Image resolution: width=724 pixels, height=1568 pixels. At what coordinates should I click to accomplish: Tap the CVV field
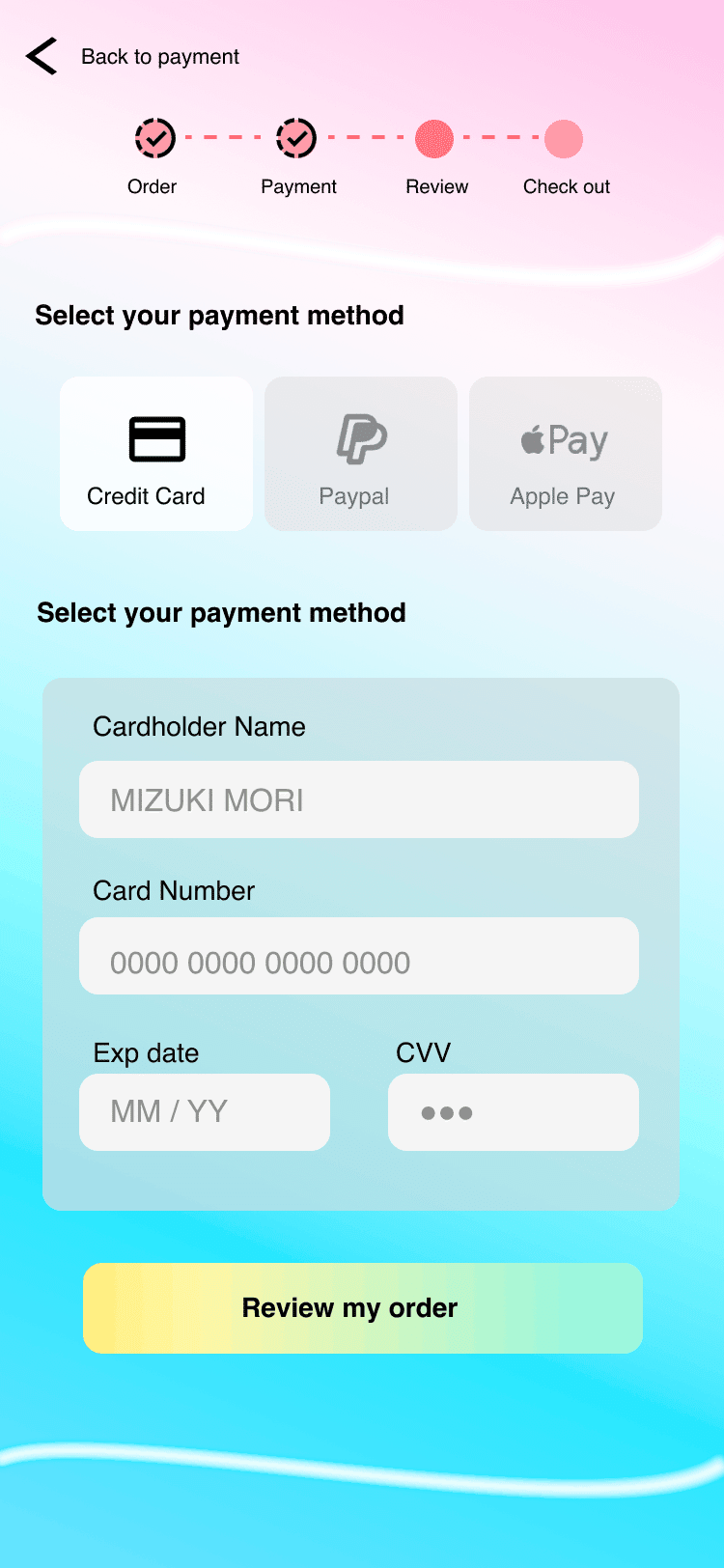(514, 1112)
